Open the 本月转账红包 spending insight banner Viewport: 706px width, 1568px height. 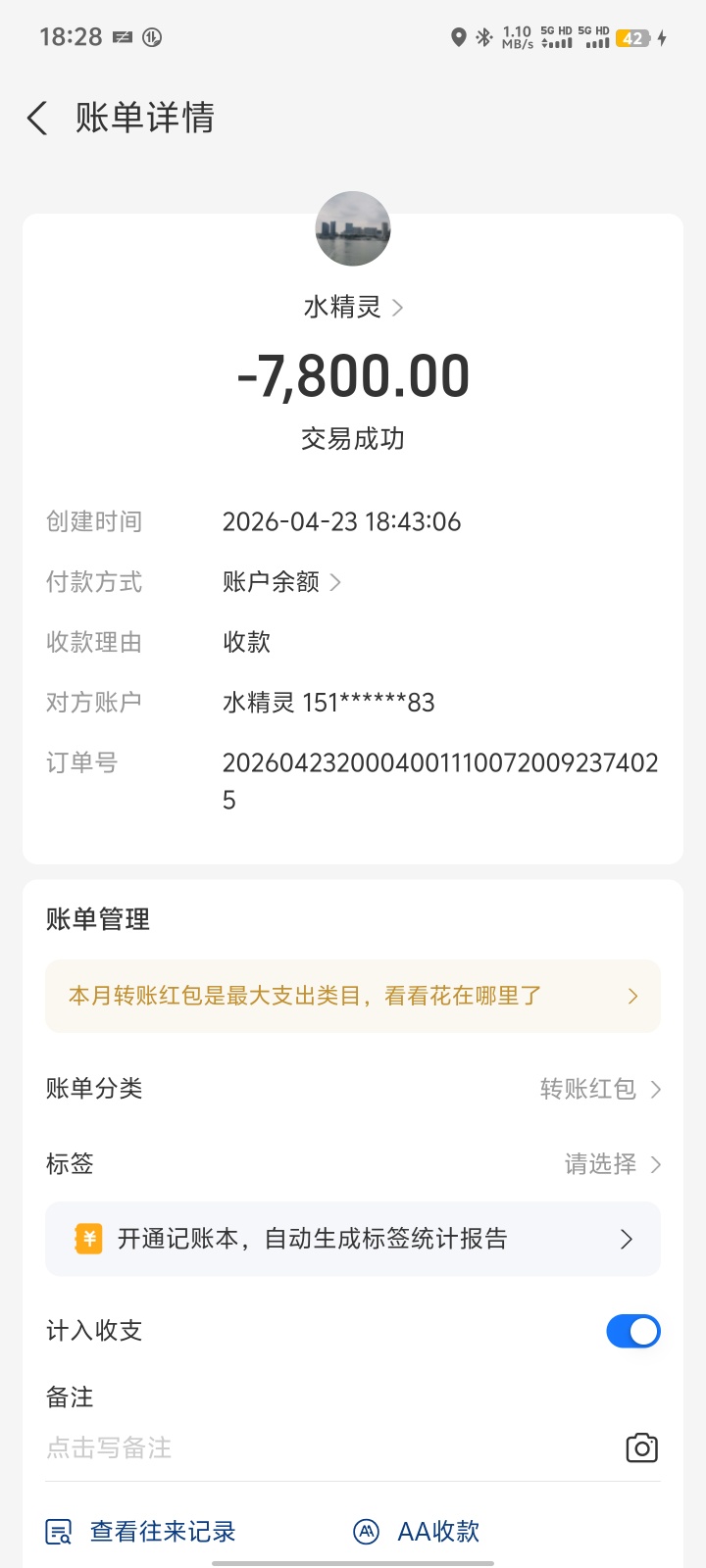[x=353, y=997]
